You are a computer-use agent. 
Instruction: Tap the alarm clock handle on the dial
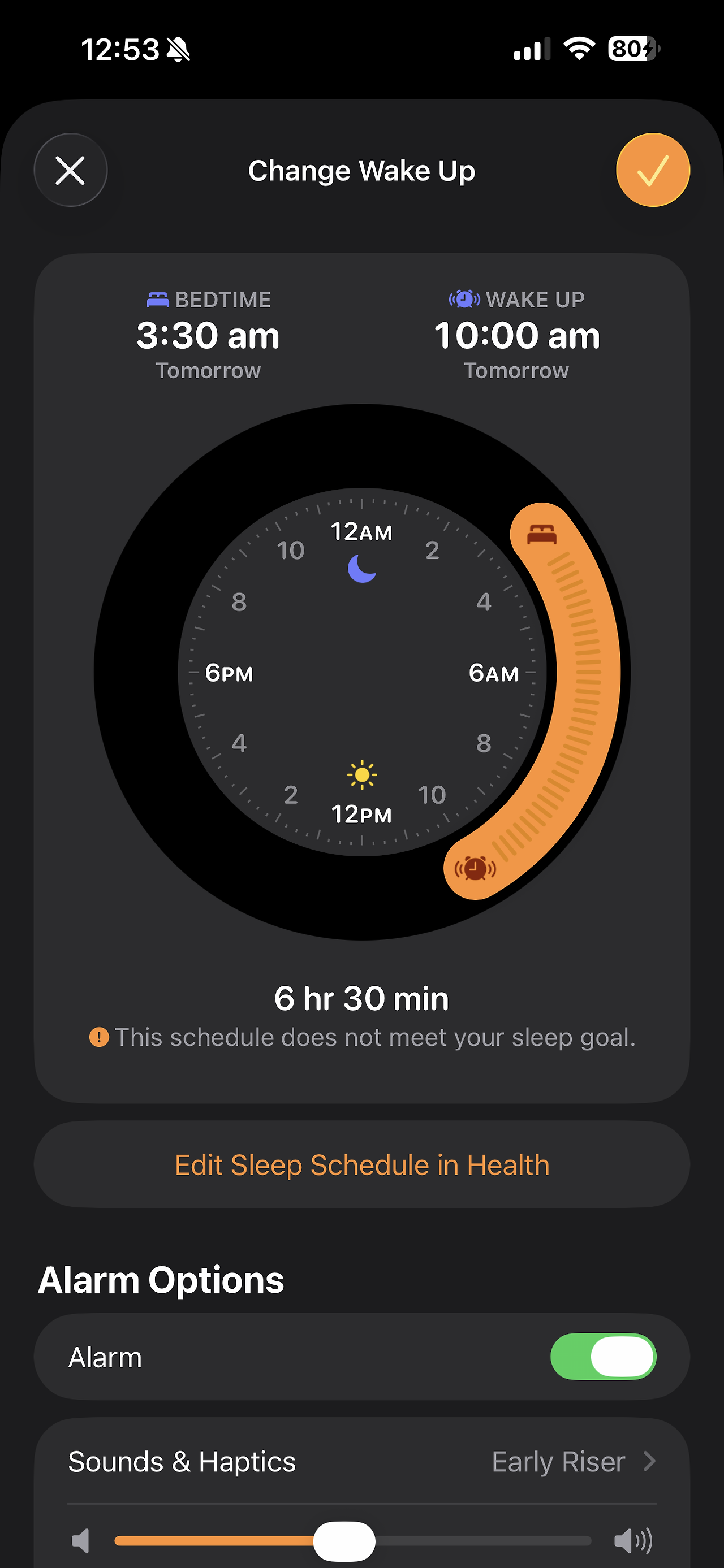point(475,868)
